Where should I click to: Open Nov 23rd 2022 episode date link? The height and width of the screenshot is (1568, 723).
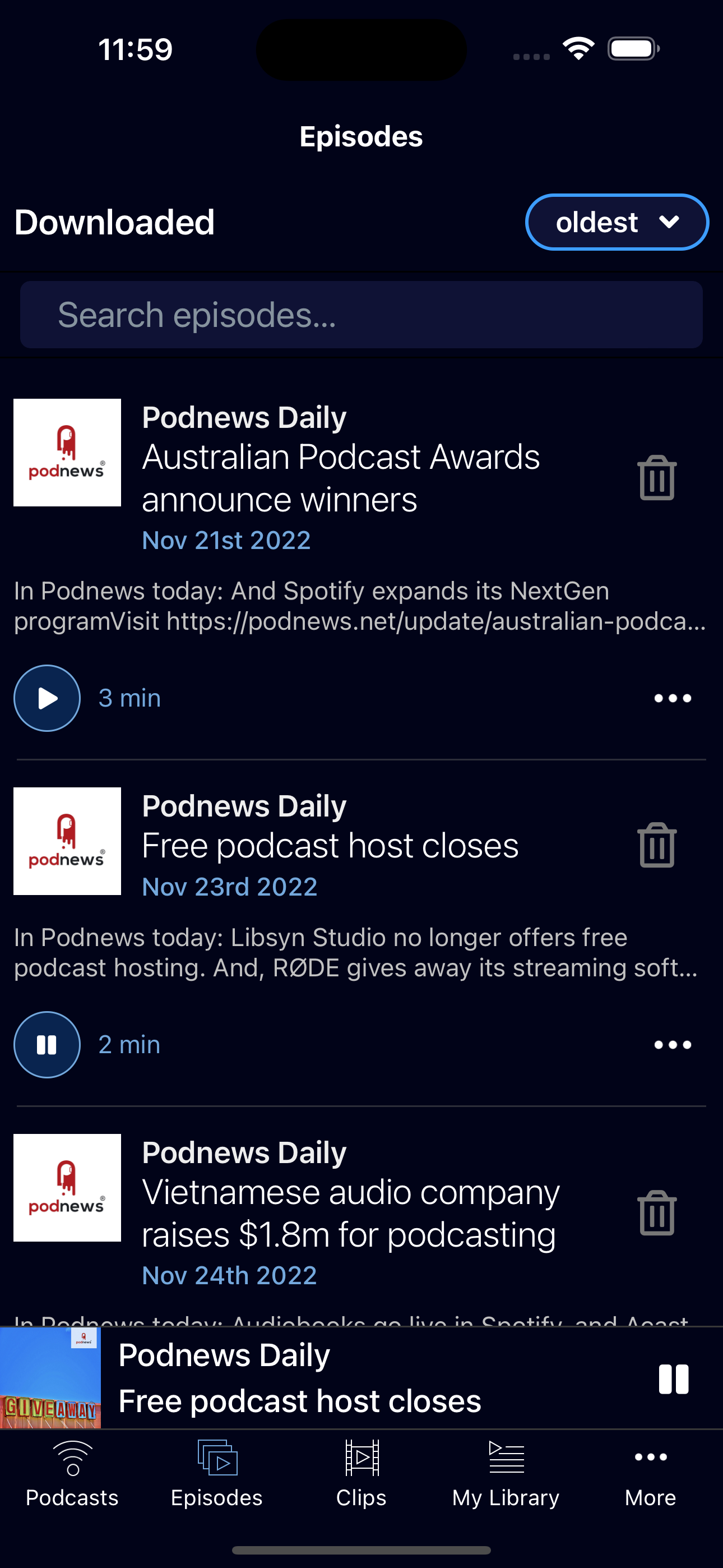coord(229,886)
